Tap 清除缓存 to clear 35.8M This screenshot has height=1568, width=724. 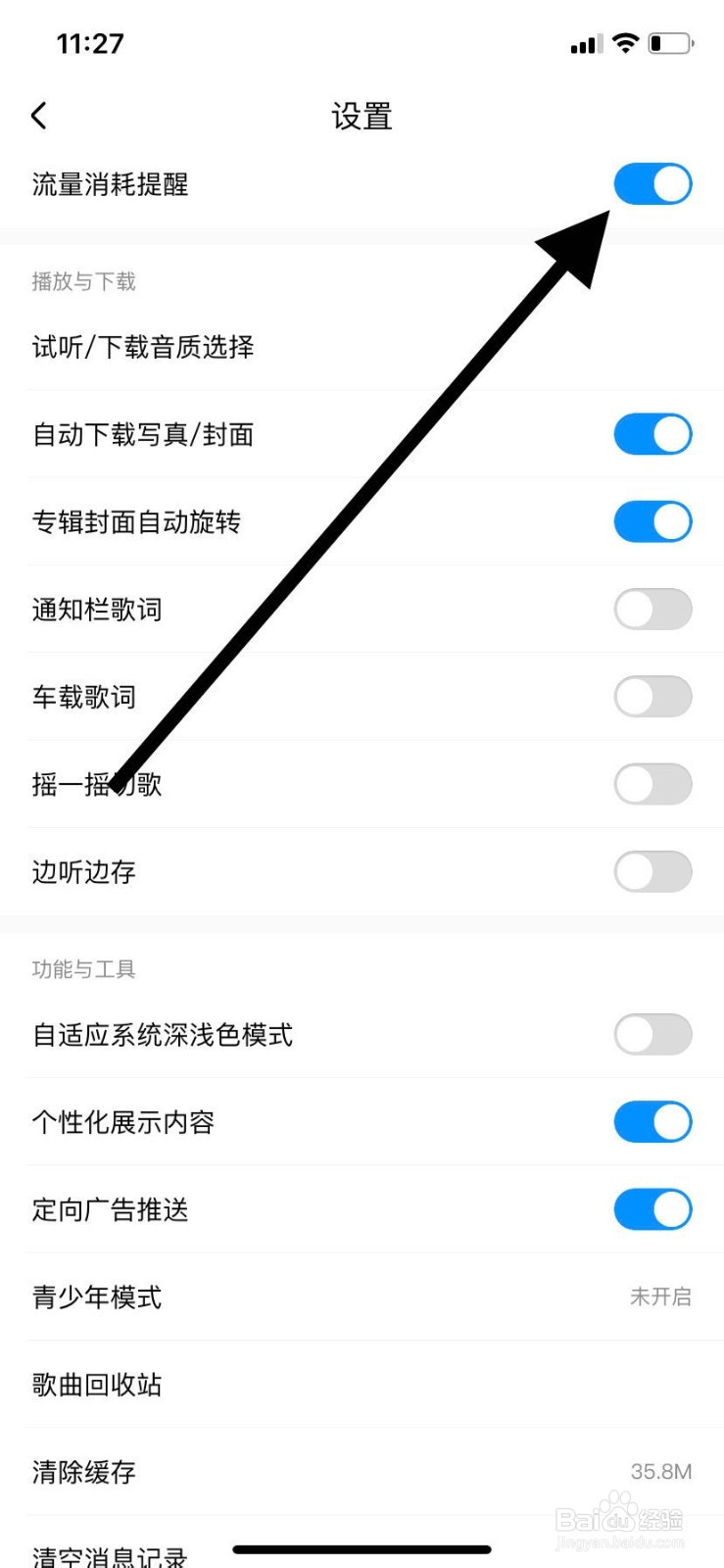coord(362,1472)
